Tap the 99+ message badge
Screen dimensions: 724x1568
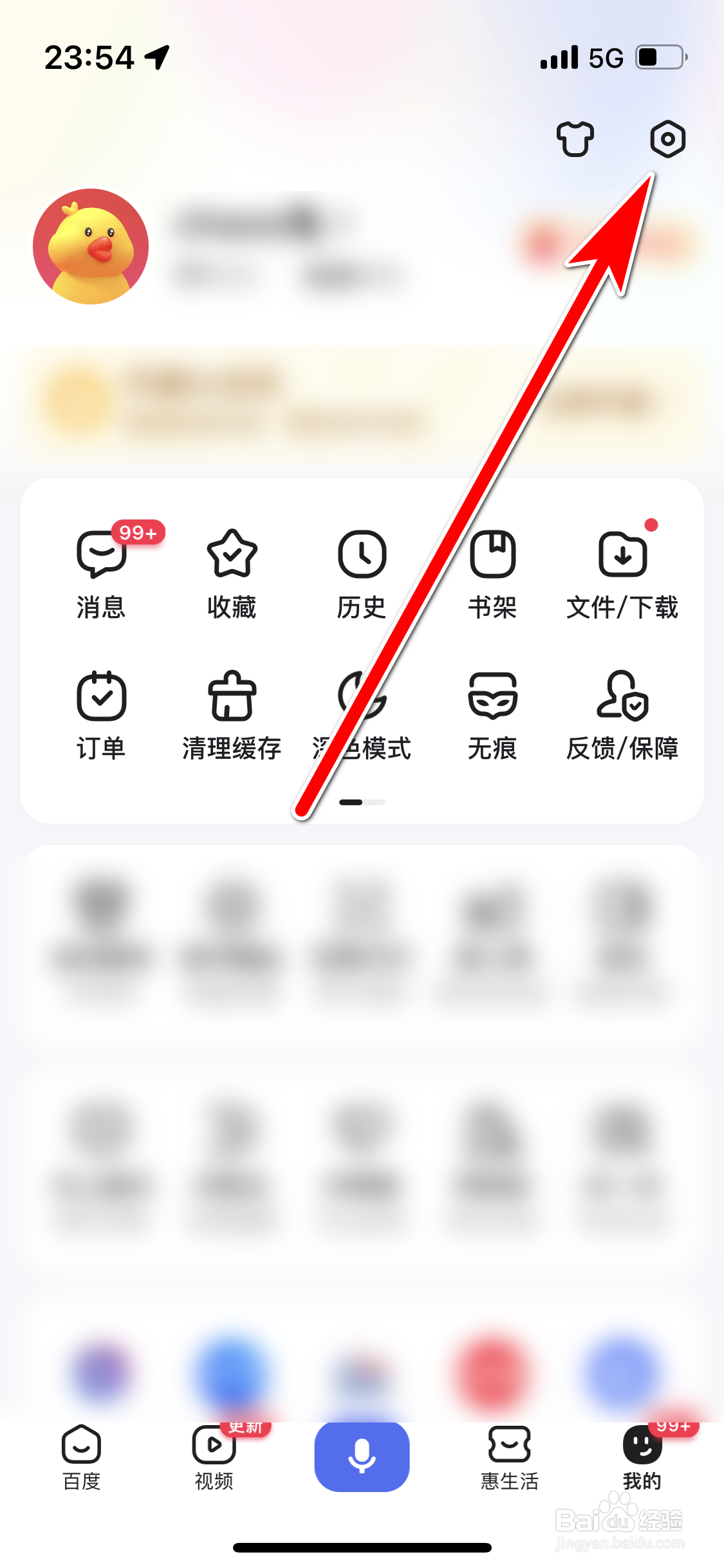tap(137, 533)
